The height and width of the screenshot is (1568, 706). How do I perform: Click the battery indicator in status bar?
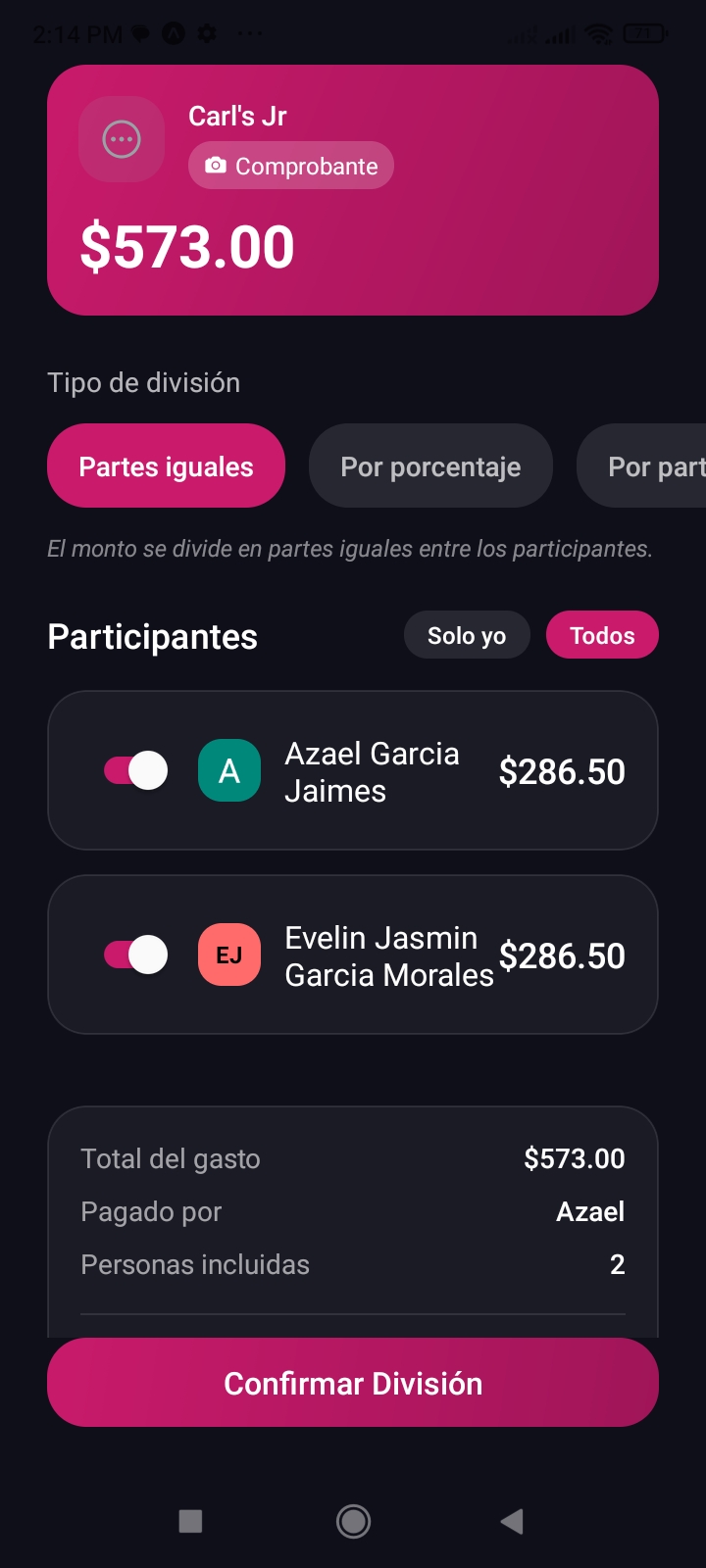642,32
